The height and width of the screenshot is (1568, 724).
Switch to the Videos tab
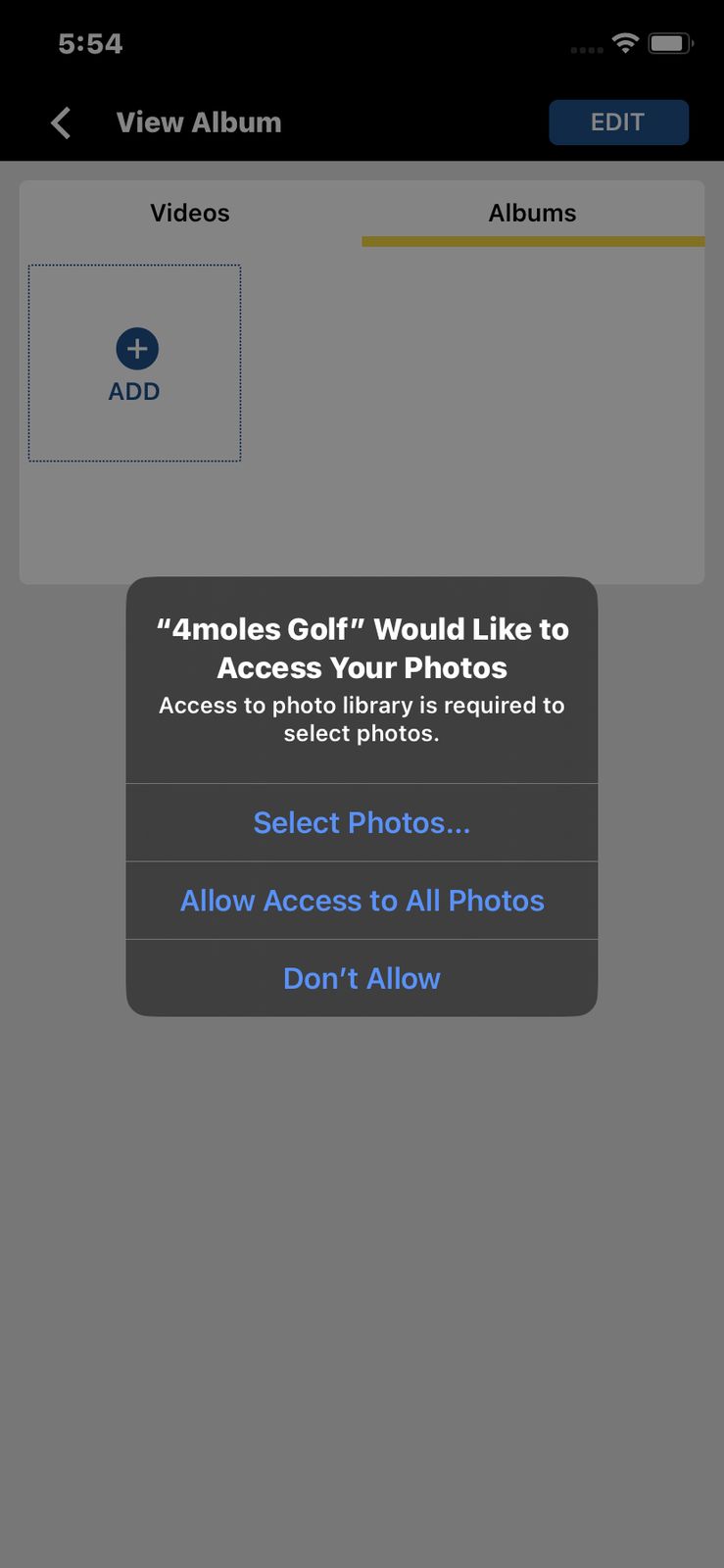pyautogui.click(x=190, y=213)
